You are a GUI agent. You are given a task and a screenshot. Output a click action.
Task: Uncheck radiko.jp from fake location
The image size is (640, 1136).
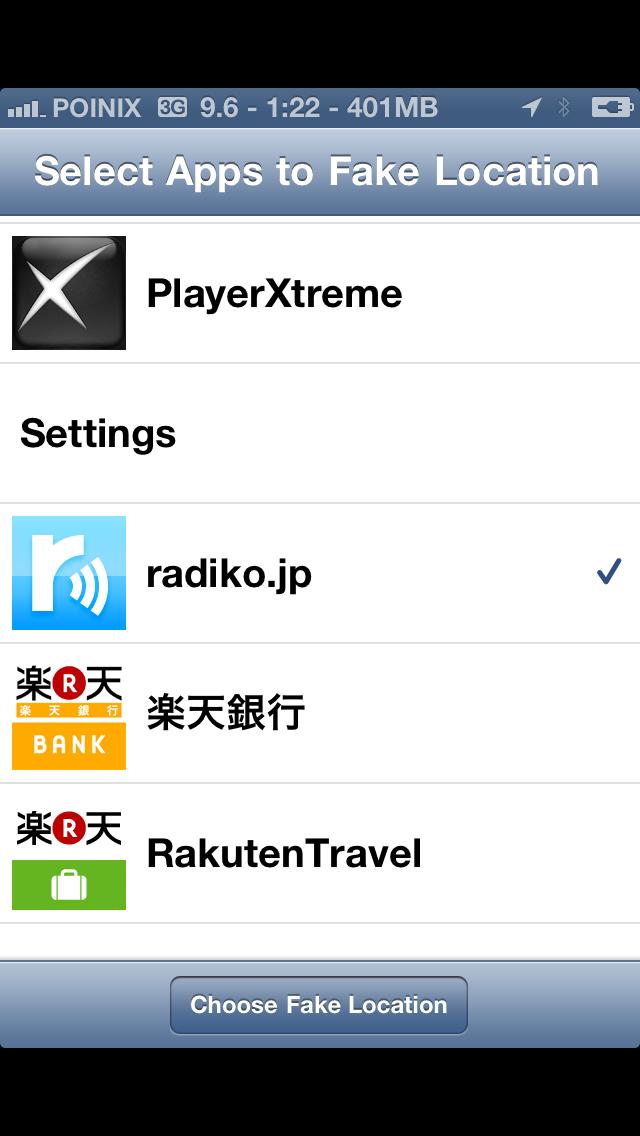point(320,573)
